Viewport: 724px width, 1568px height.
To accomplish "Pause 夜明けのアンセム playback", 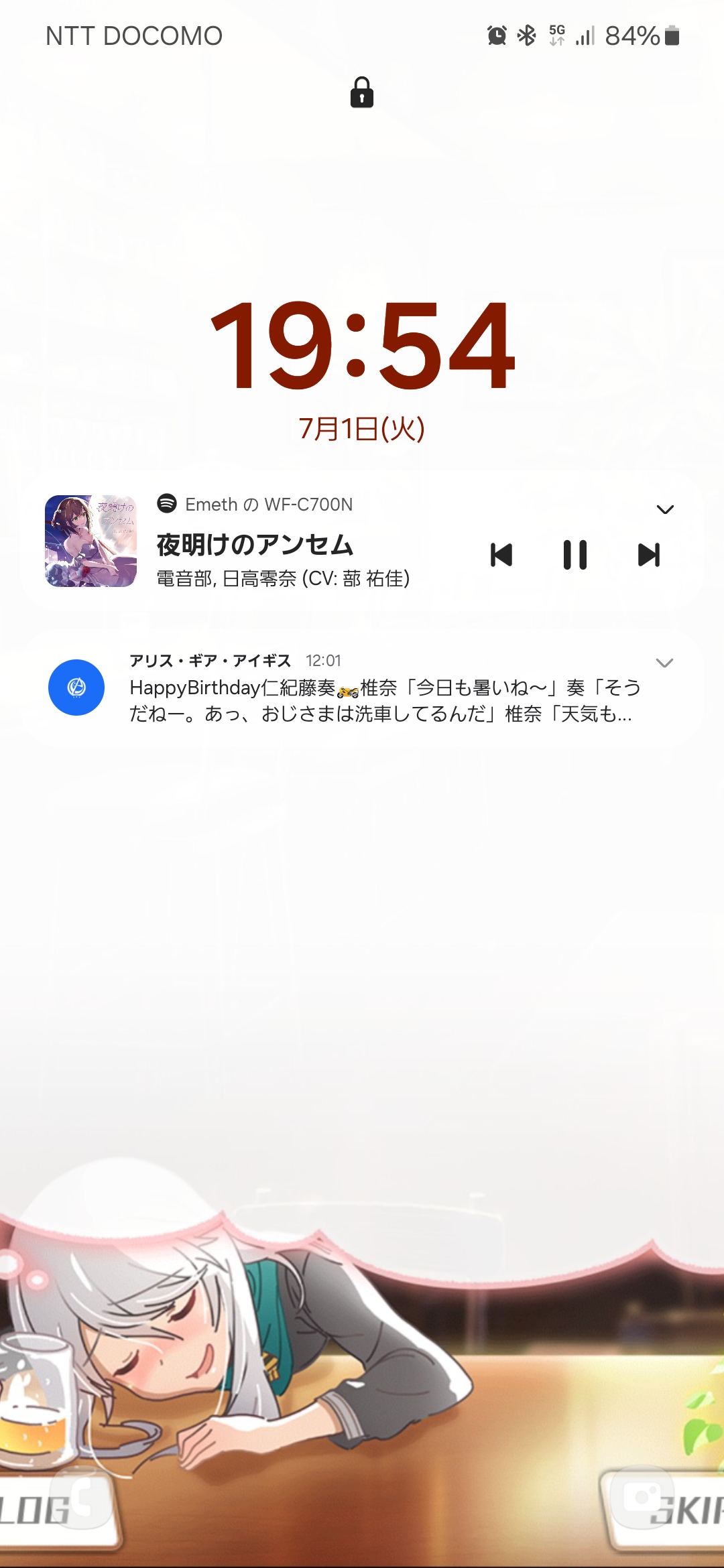I will point(575,555).
